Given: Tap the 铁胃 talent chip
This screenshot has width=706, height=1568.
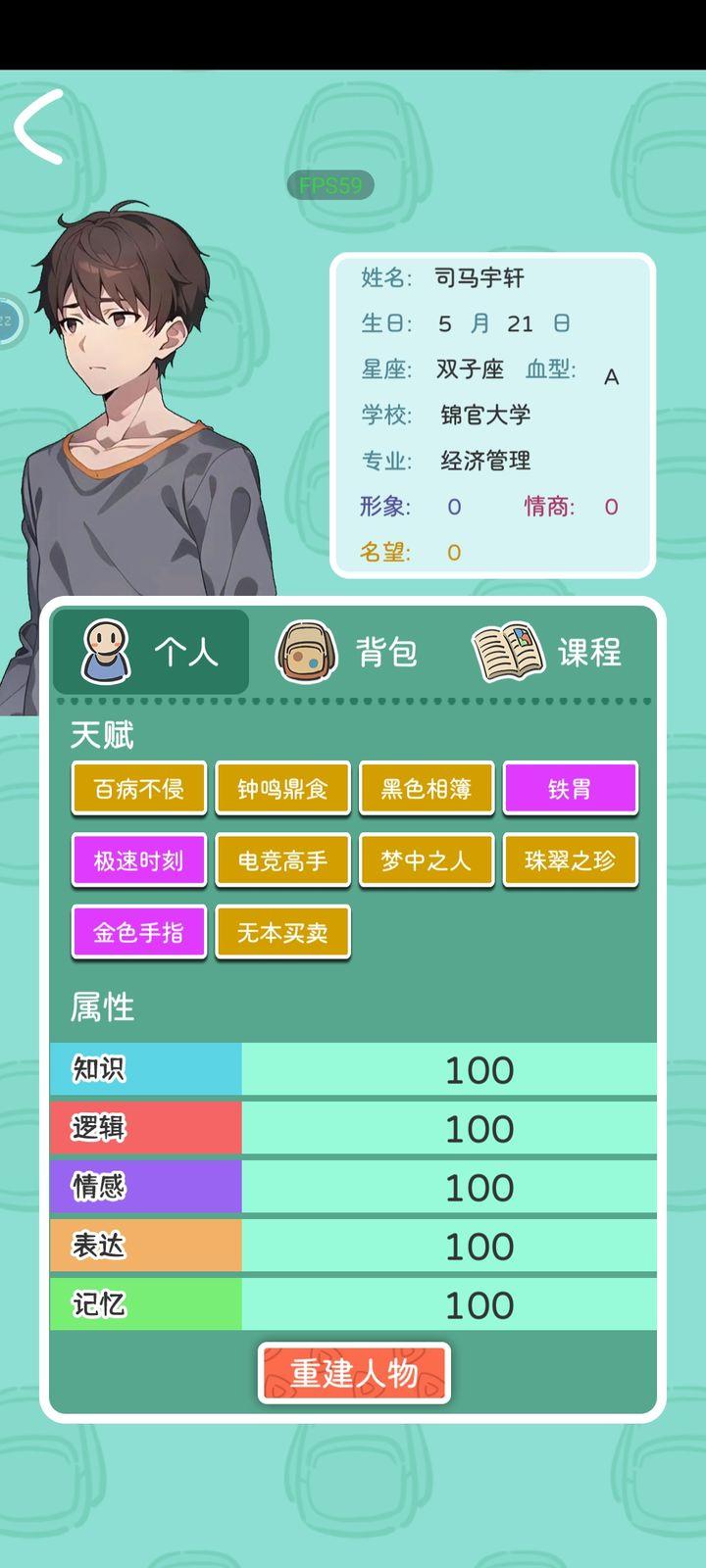Looking at the screenshot, I should [x=571, y=789].
